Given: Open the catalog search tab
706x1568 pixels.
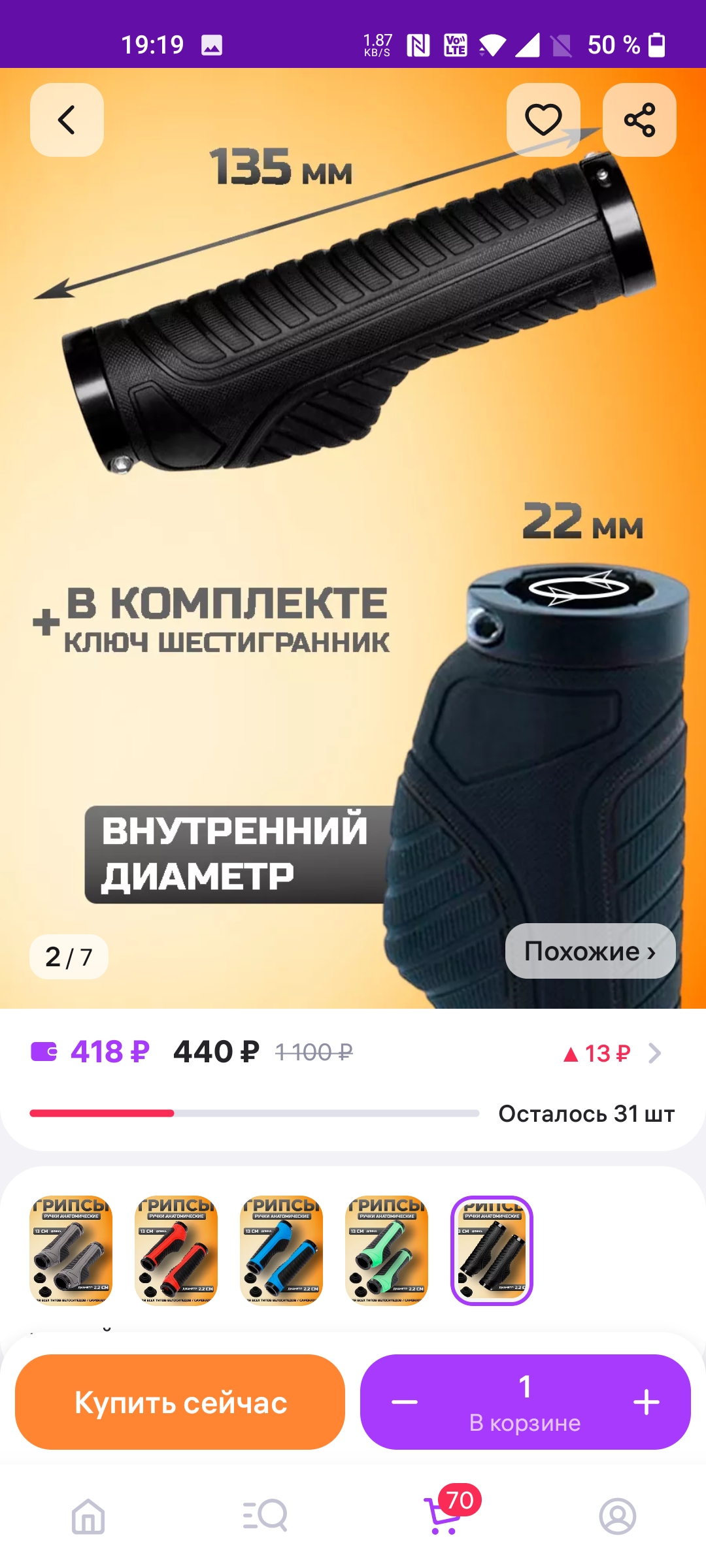Looking at the screenshot, I should [265, 1516].
